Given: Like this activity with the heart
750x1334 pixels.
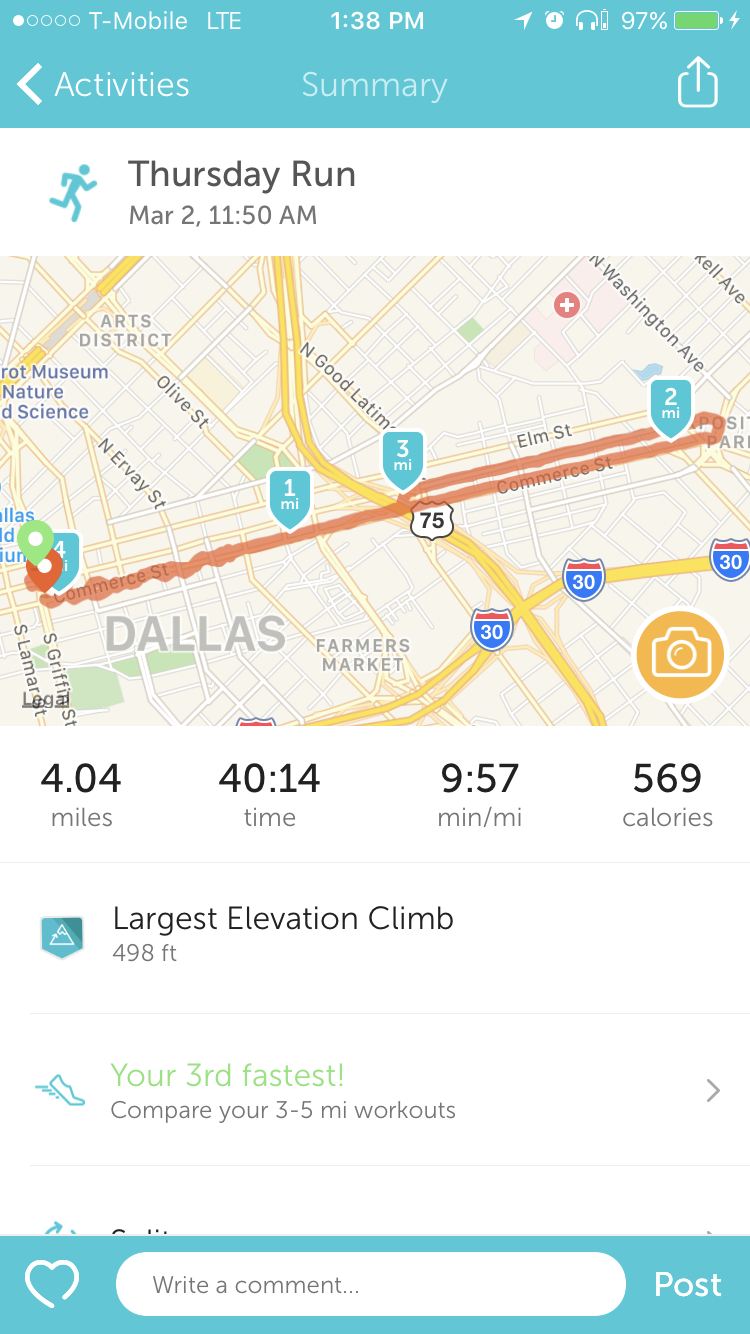Looking at the screenshot, I should tap(52, 1284).
